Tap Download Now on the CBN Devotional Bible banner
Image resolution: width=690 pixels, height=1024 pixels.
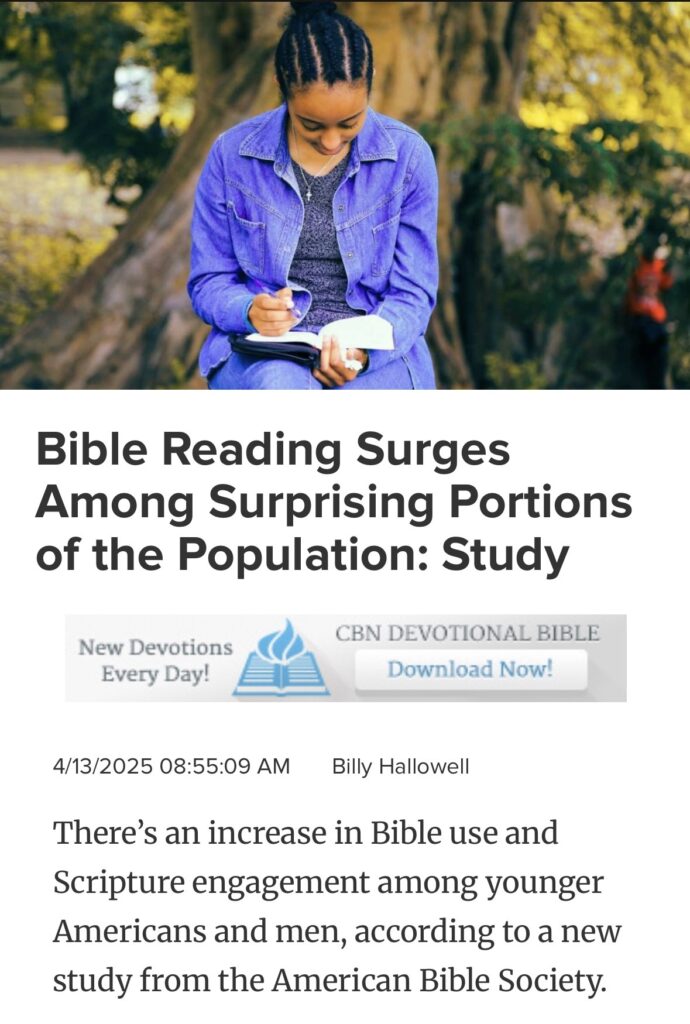(x=470, y=669)
